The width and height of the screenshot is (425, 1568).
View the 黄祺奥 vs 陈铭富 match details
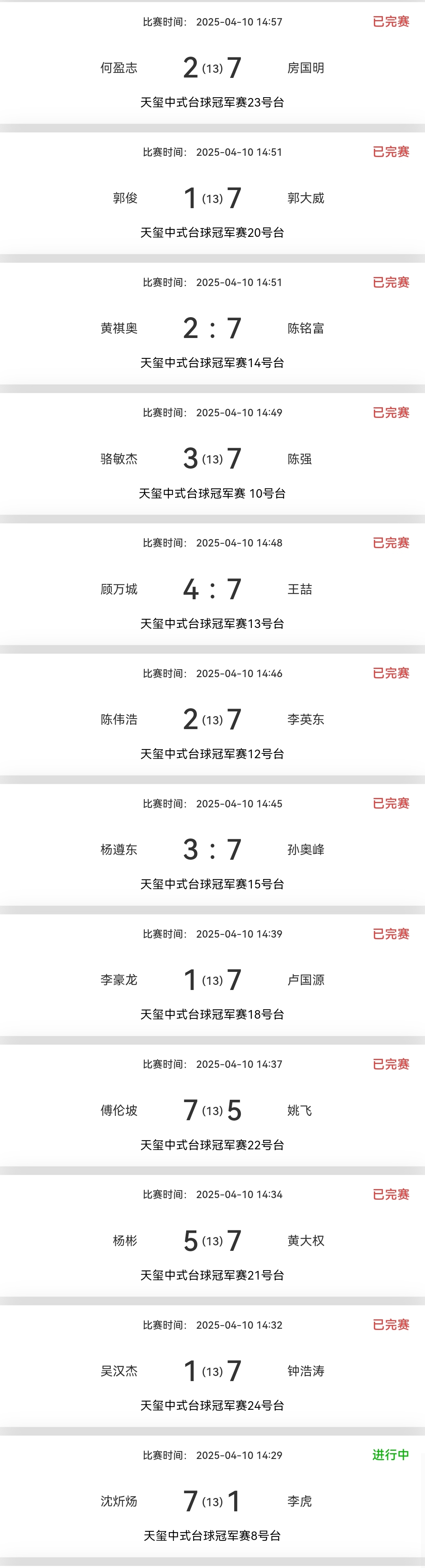[x=212, y=328]
